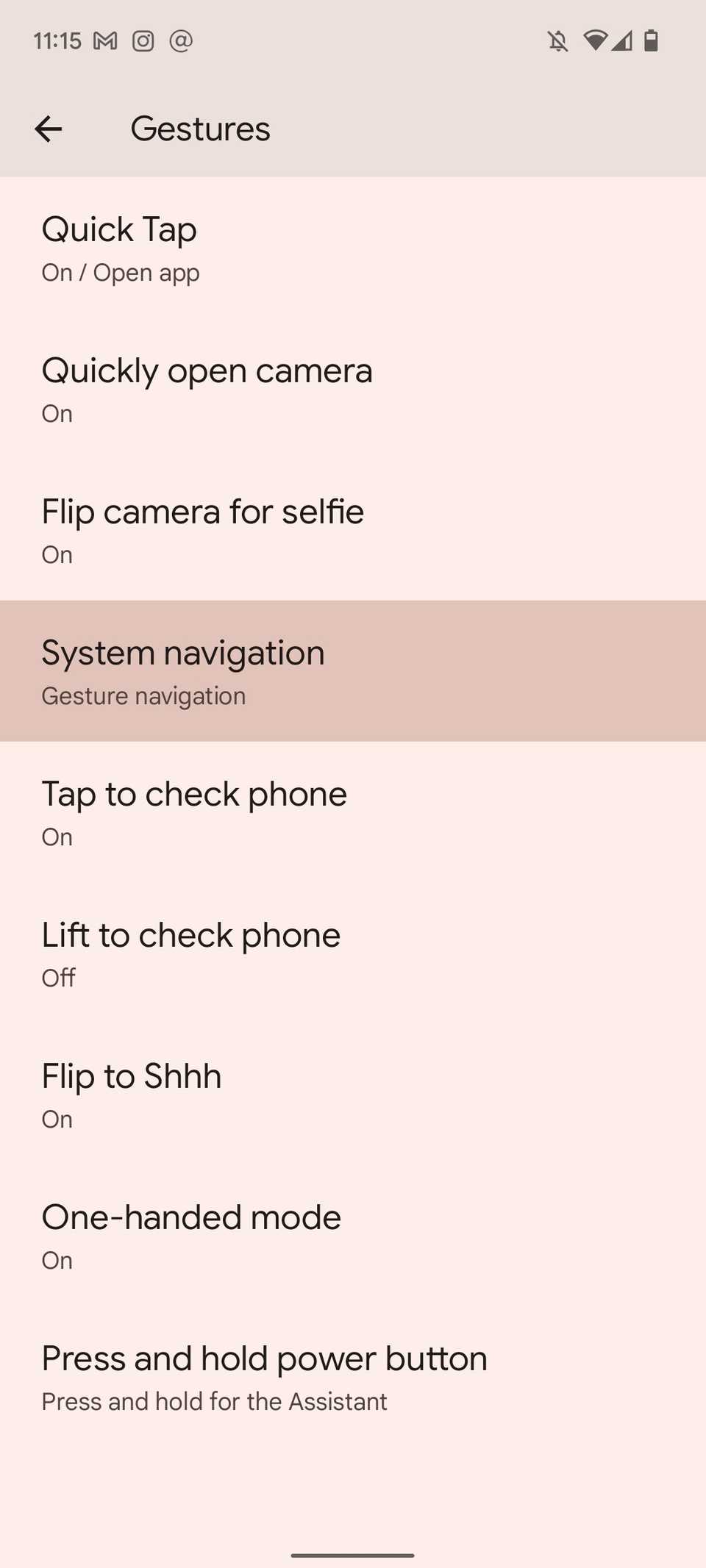
Task: Tap the muted notifications bell icon
Action: pos(557,40)
